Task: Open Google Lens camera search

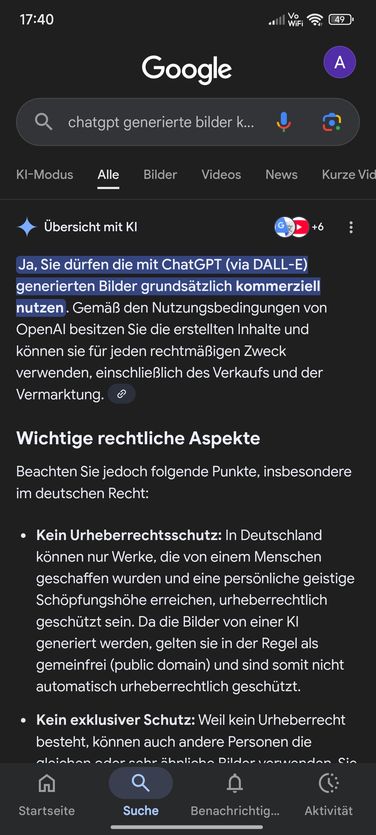Action: pyautogui.click(x=331, y=122)
